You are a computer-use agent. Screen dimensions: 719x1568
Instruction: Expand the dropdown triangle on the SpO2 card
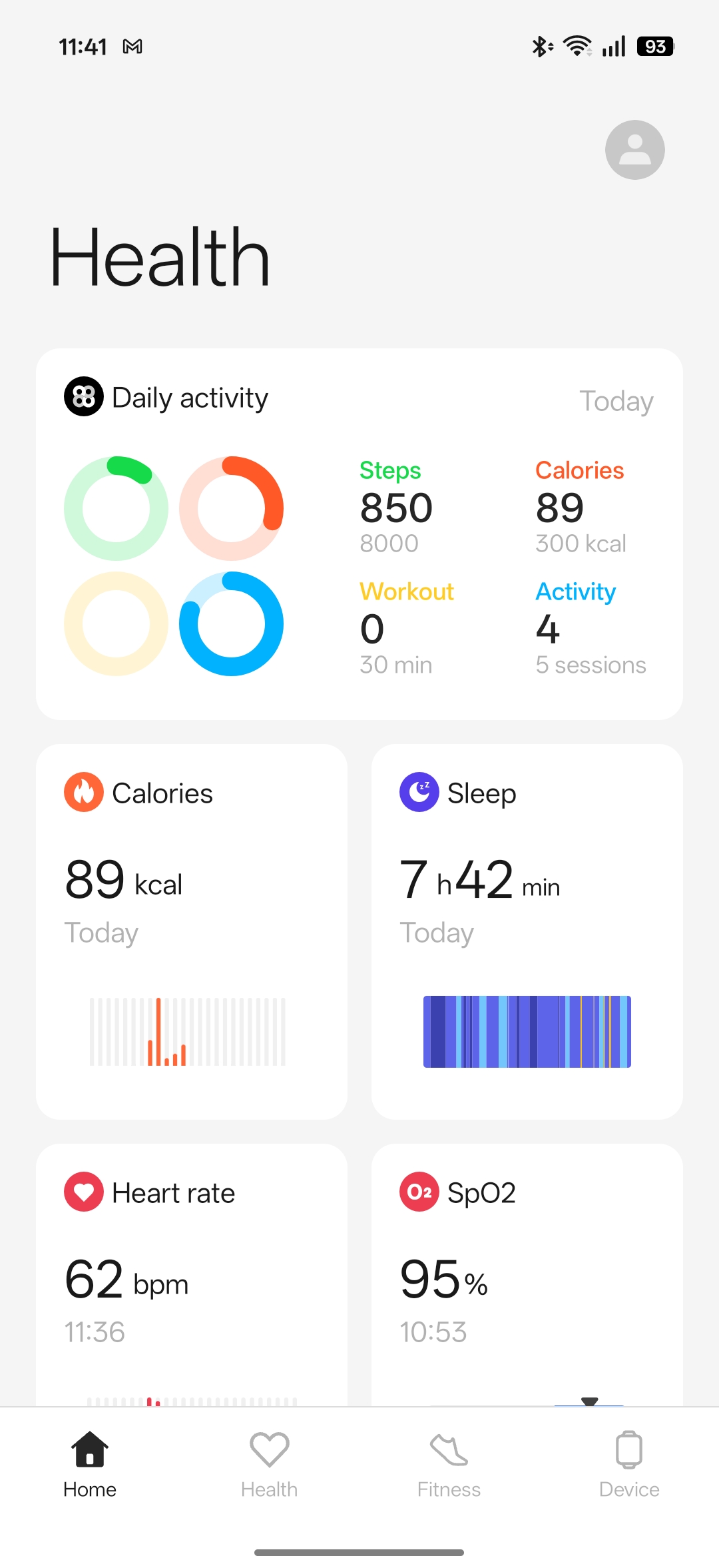pyautogui.click(x=591, y=1399)
